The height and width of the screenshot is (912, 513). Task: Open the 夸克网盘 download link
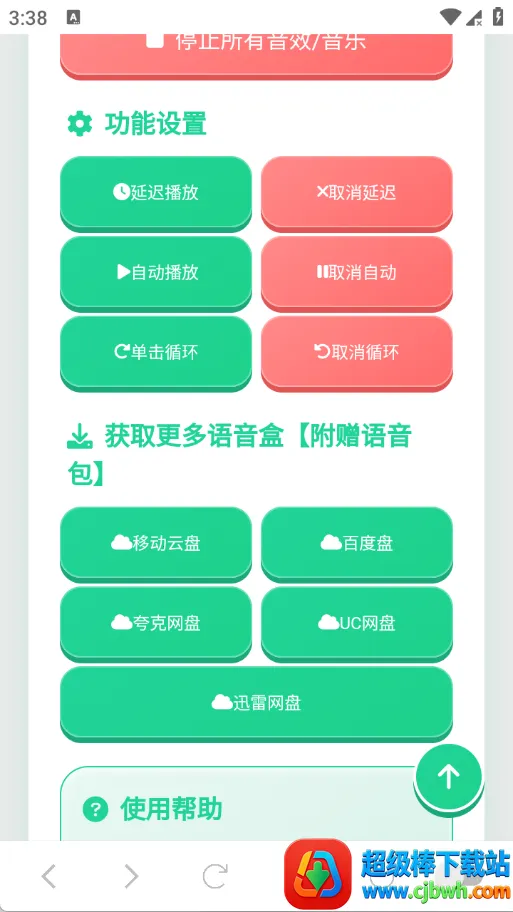pos(156,623)
